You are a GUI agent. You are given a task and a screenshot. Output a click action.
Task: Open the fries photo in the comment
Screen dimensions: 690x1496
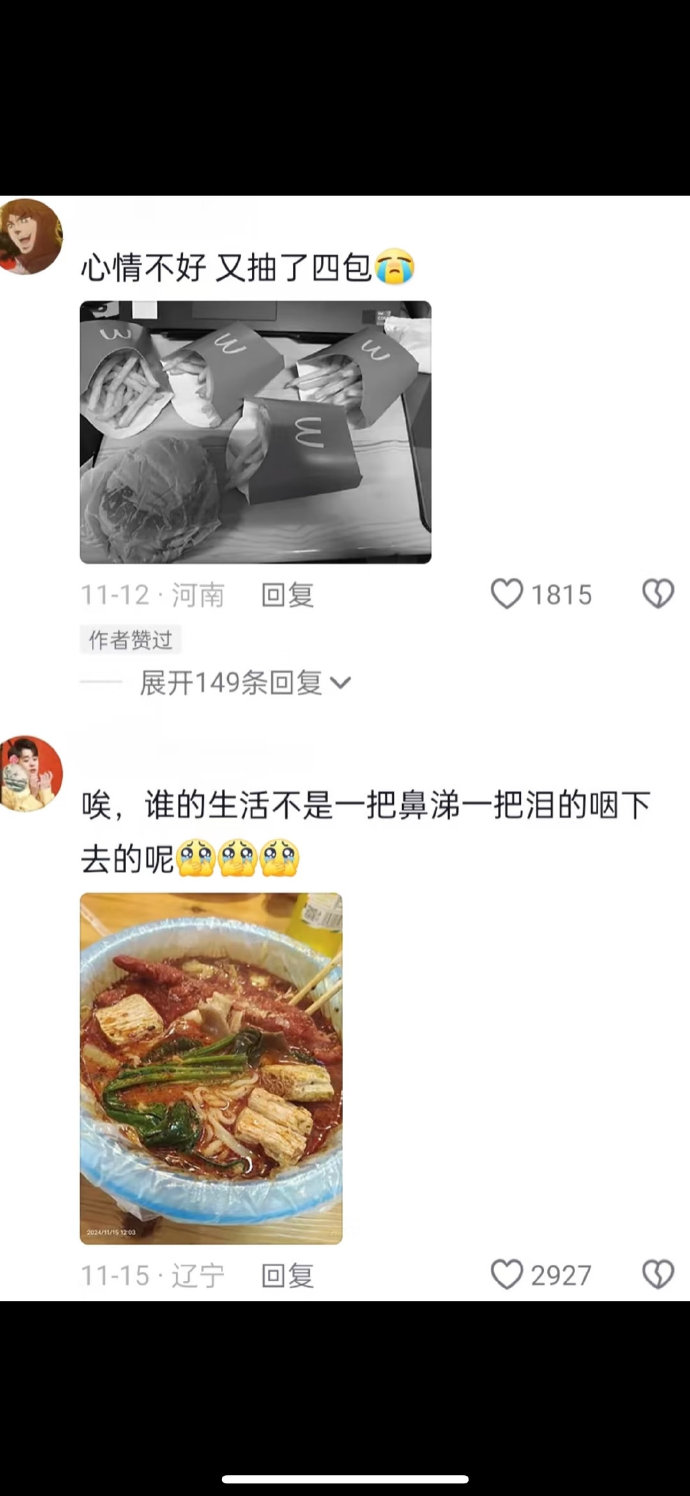[x=255, y=432]
